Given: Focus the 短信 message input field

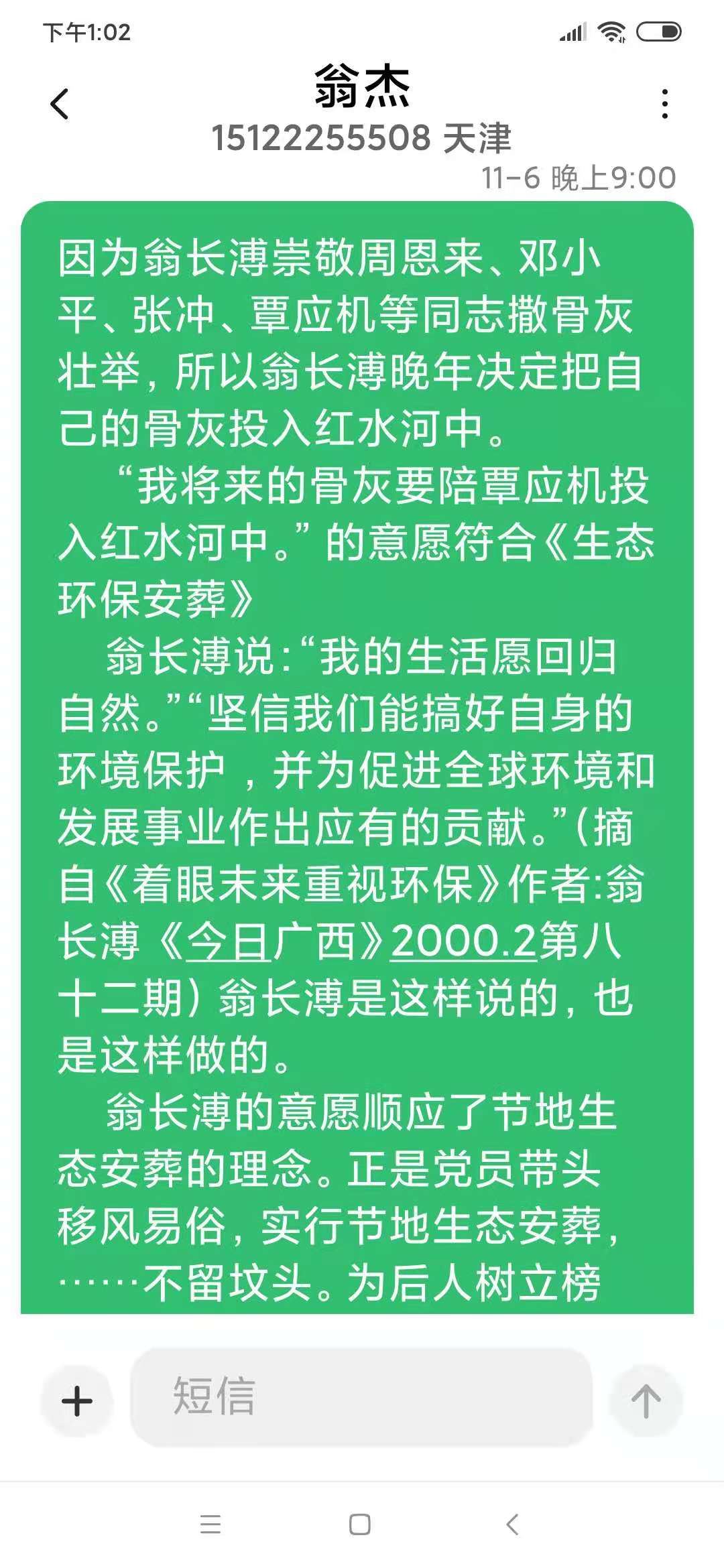Looking at the screenshot, I should [362, 1397].
